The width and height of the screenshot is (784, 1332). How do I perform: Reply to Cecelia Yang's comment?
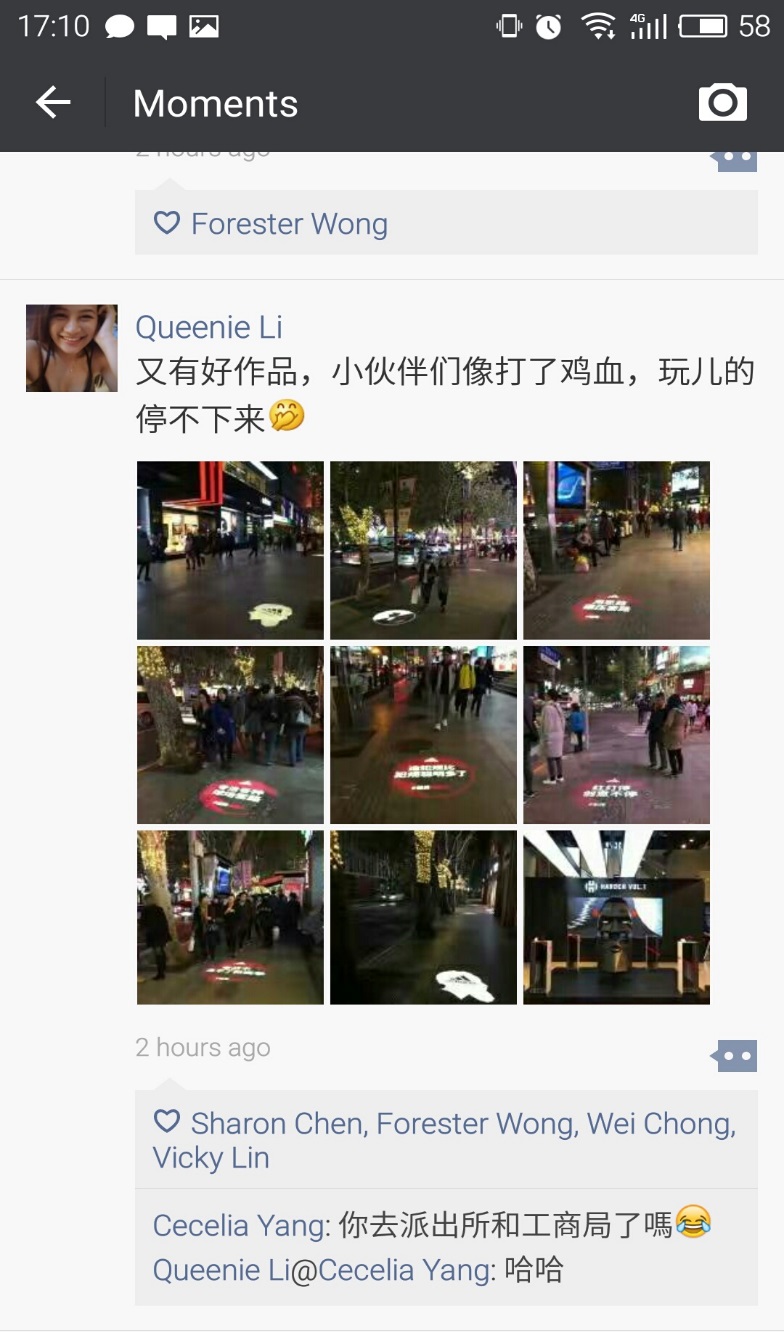(x=432, y=1225)
